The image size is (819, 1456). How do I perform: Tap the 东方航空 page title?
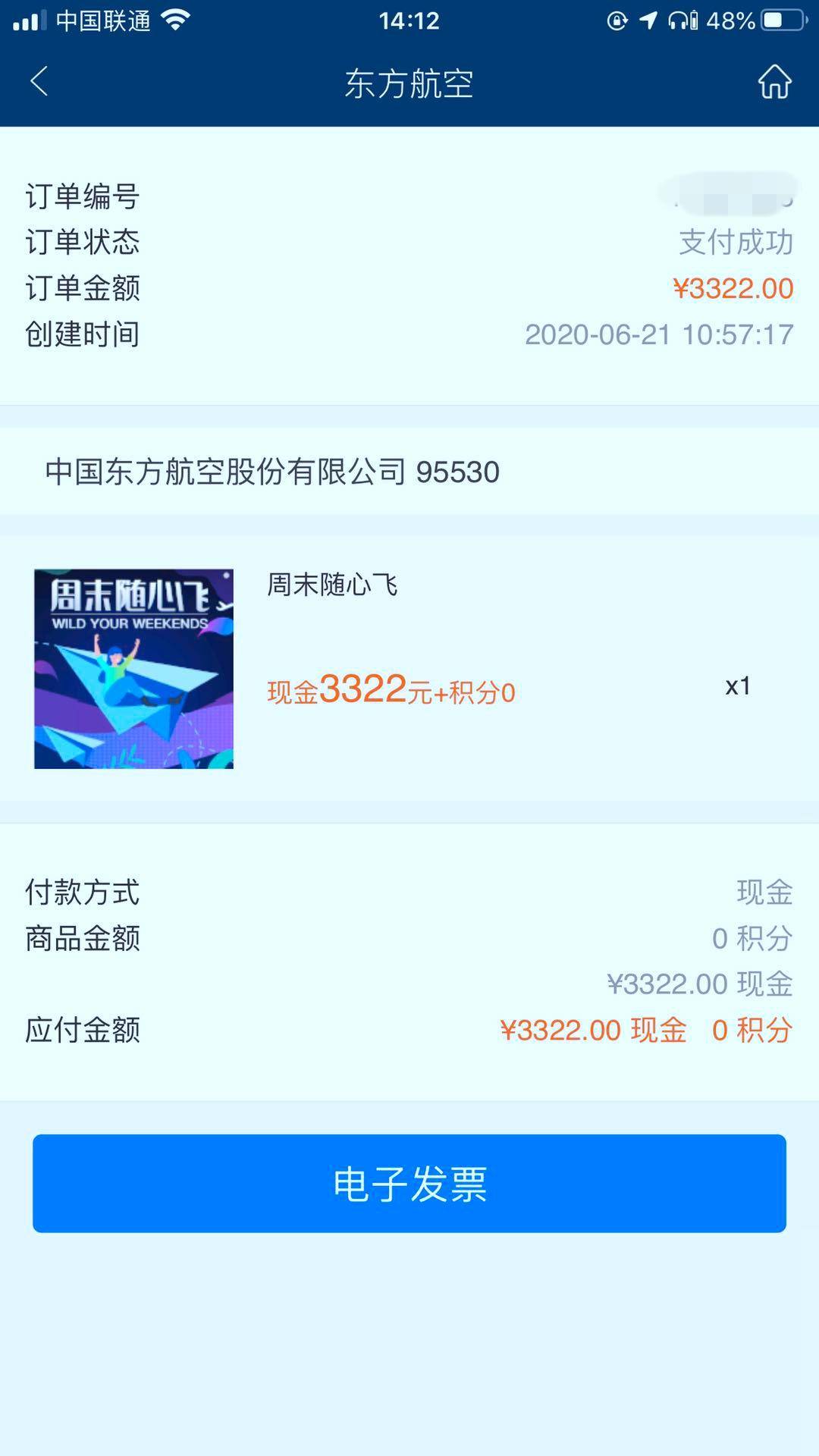409,85
